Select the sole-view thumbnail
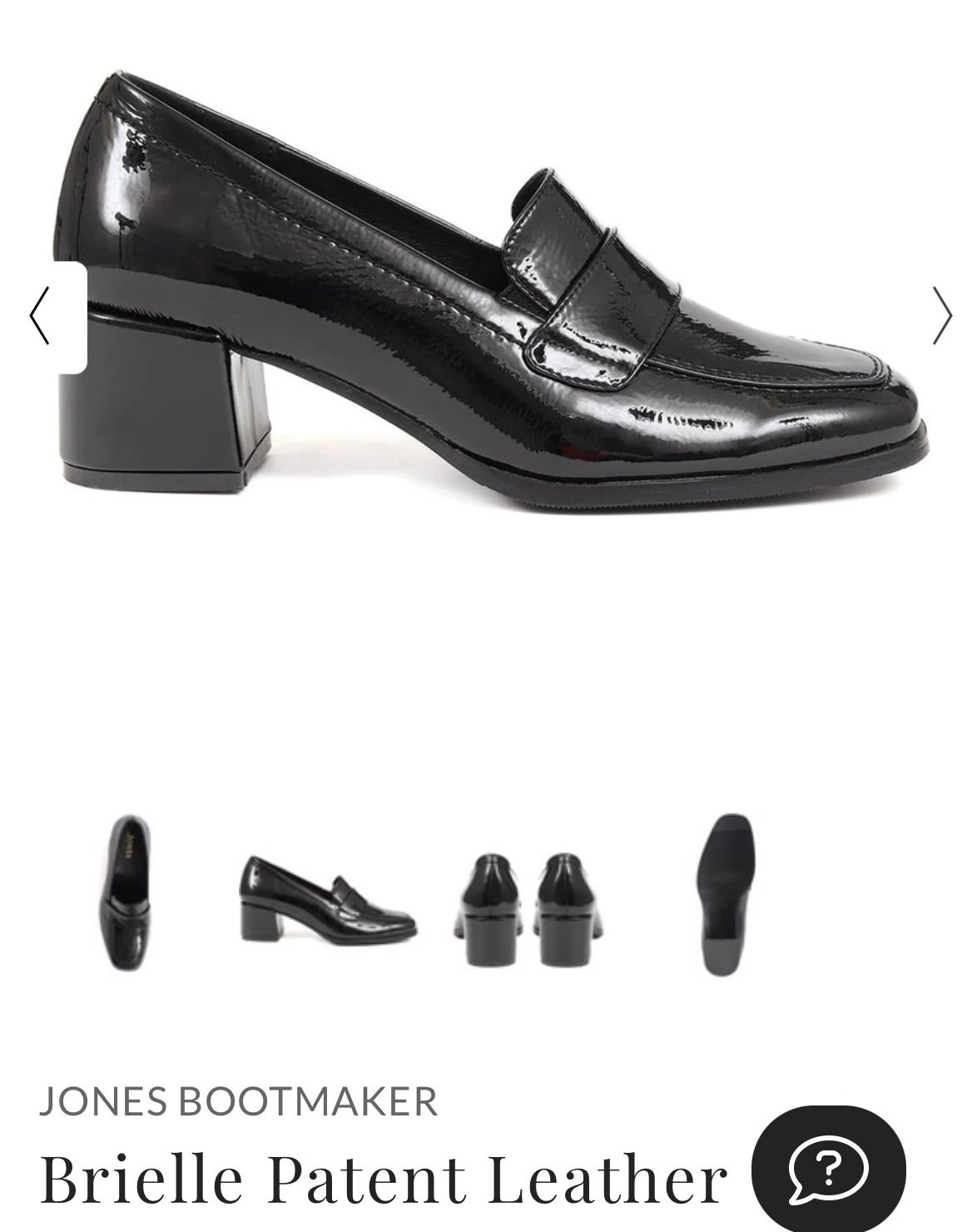Viewport: 972px width, 1232px height. coord(725,894)
